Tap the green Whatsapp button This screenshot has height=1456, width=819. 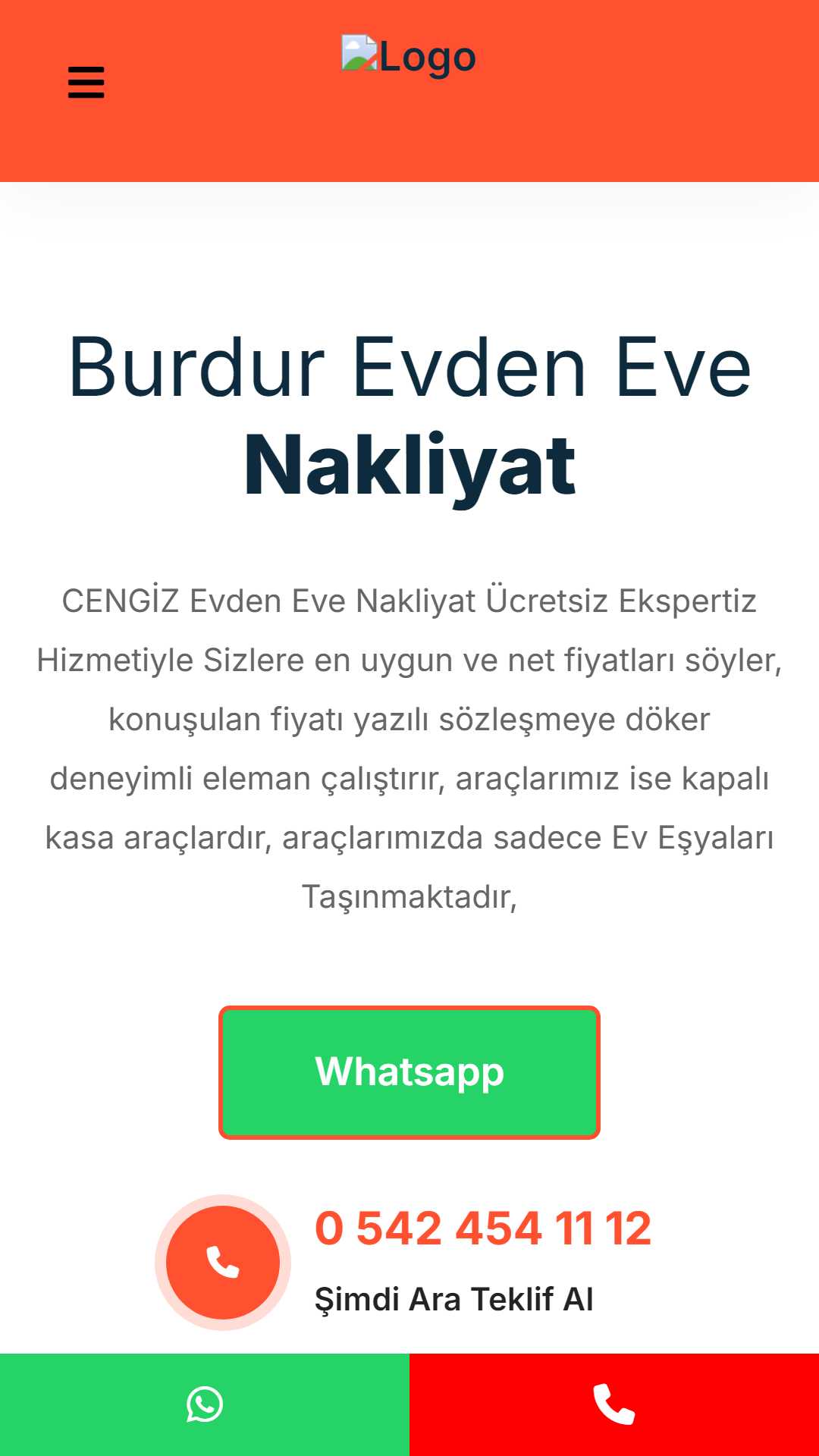409,1072
